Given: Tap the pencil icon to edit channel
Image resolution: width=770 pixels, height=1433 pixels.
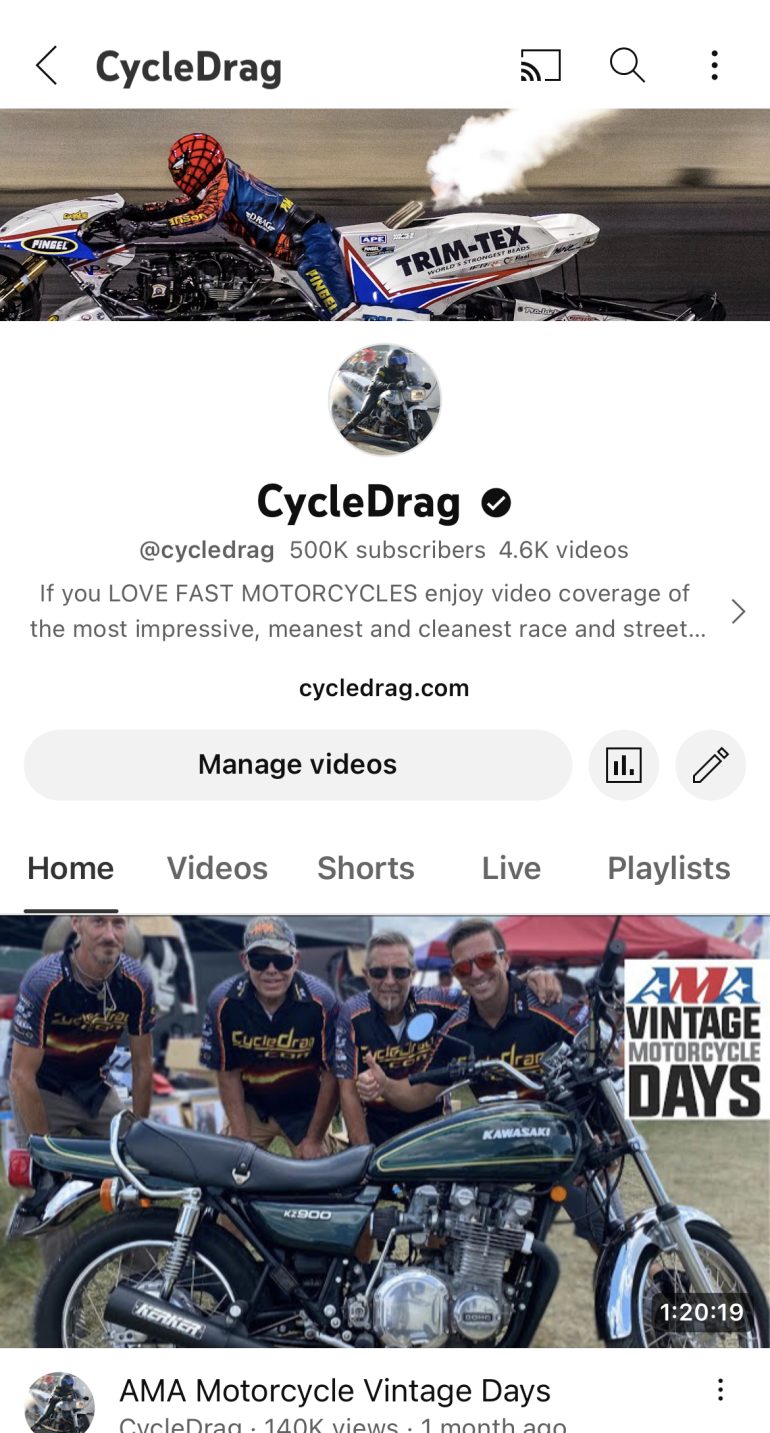Looking at the screenshot, I should click(x=710, y=764).
